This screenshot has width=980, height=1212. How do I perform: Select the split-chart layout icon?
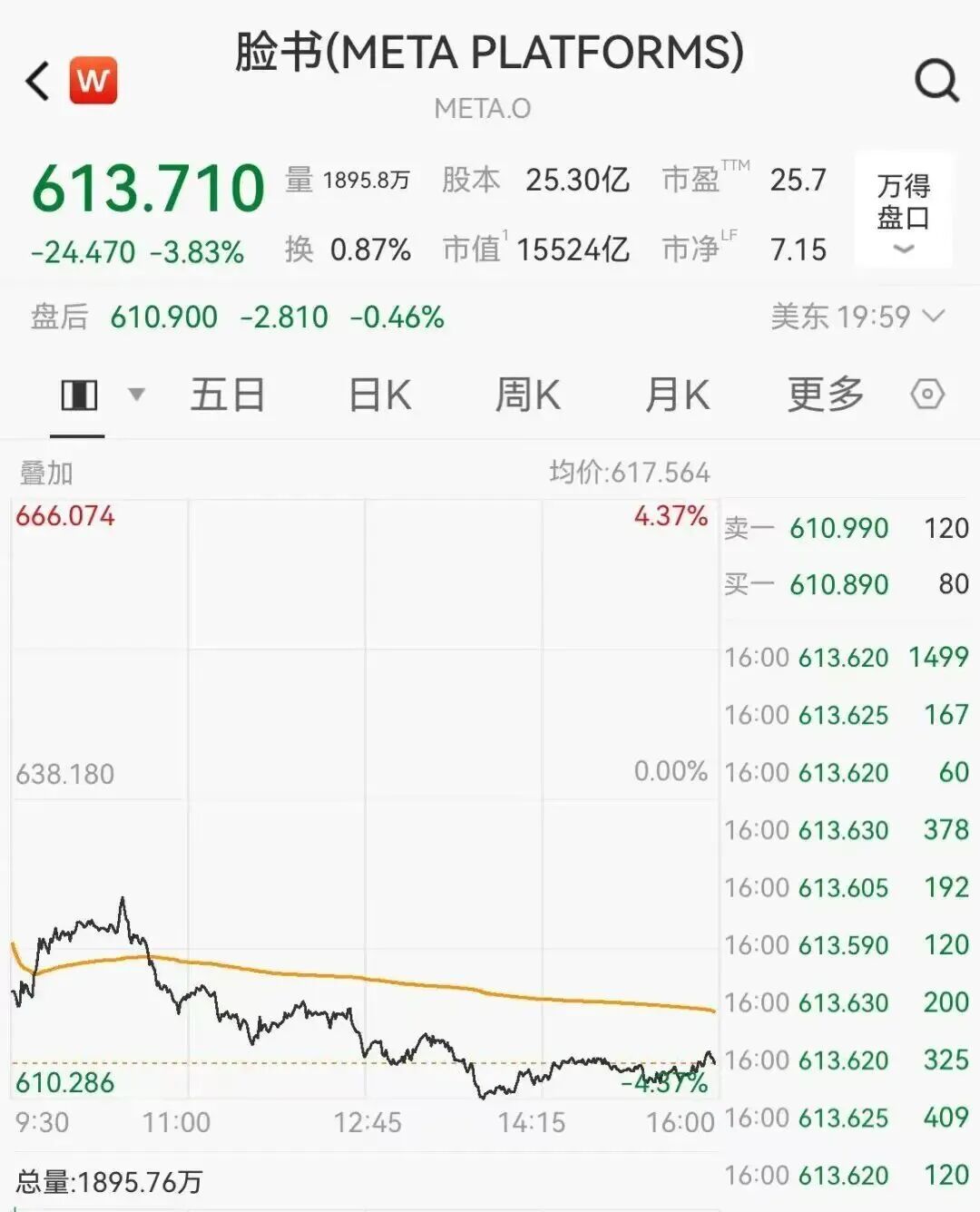80,394
